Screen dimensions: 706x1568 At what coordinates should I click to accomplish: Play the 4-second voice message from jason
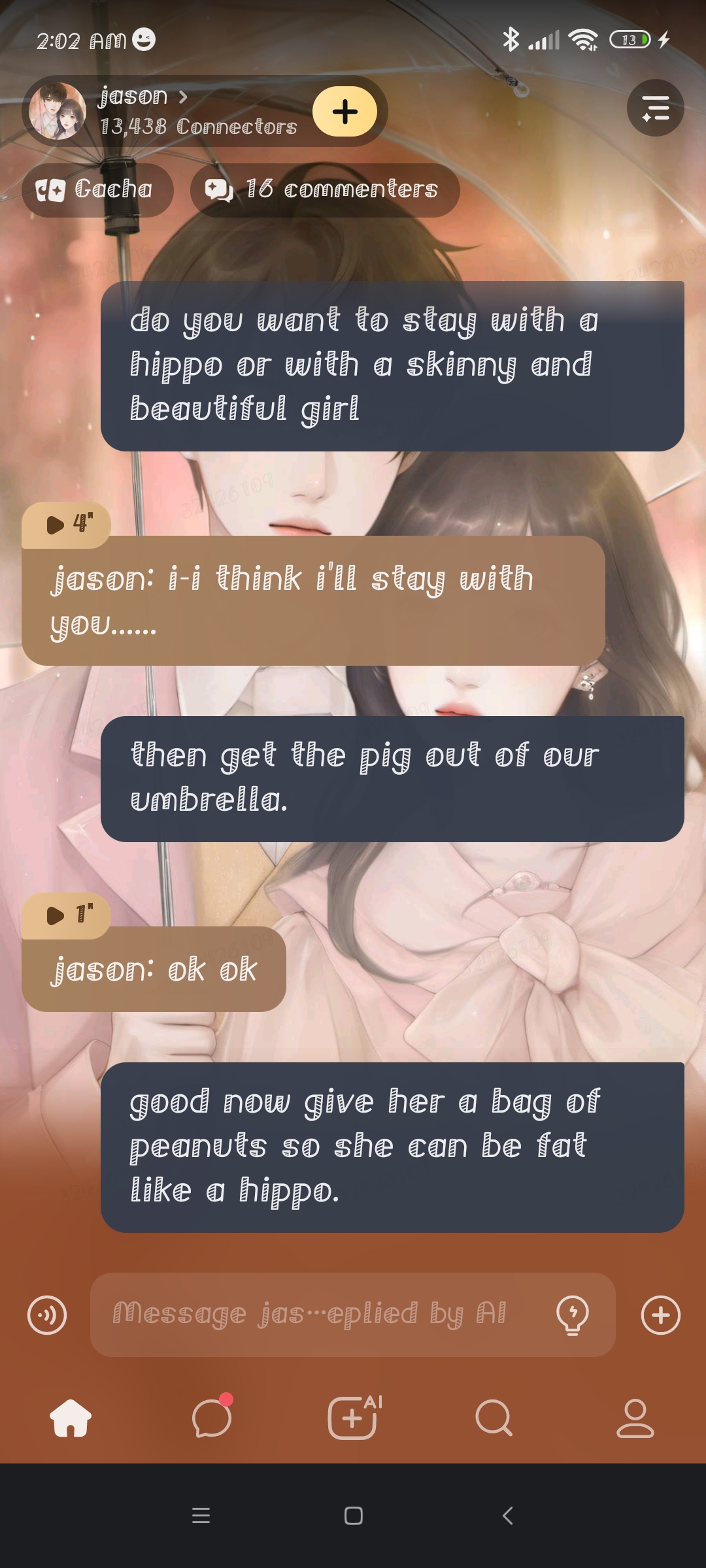point(66,524)
